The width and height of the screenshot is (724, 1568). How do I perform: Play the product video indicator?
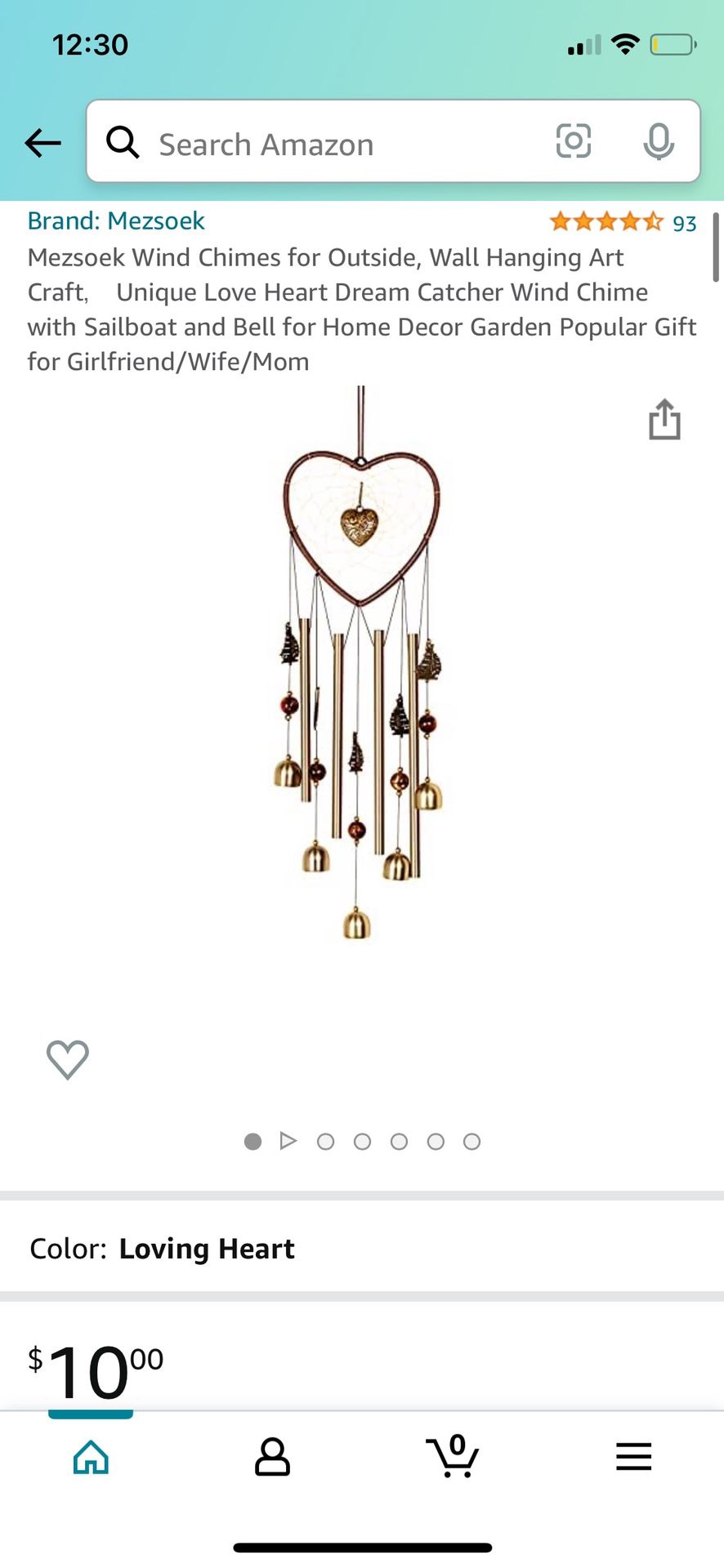[x=288, y=1141]
